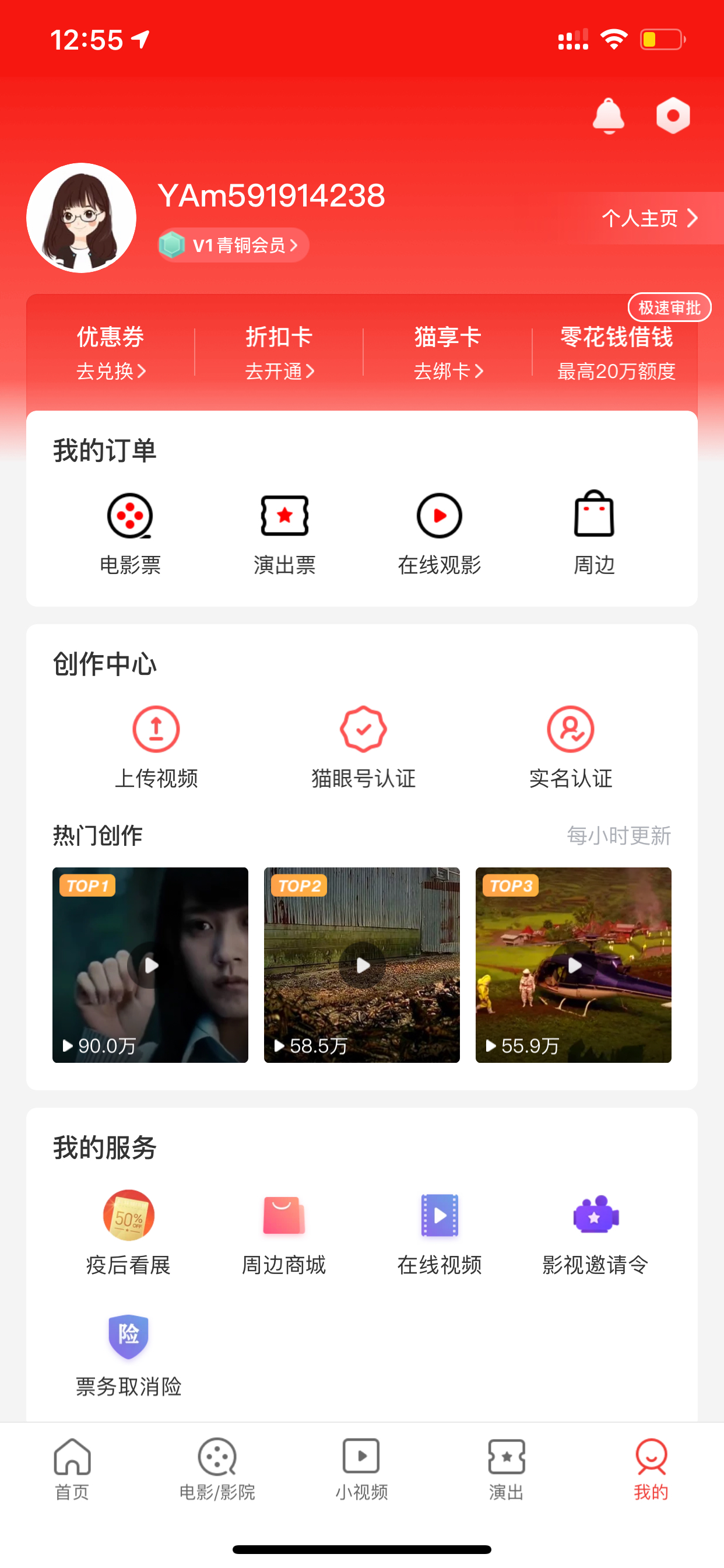The height and width of the screenshot is (1568, 724).
Task: Redeem coupons under 优惠券
Action: [x=110, y=353]
